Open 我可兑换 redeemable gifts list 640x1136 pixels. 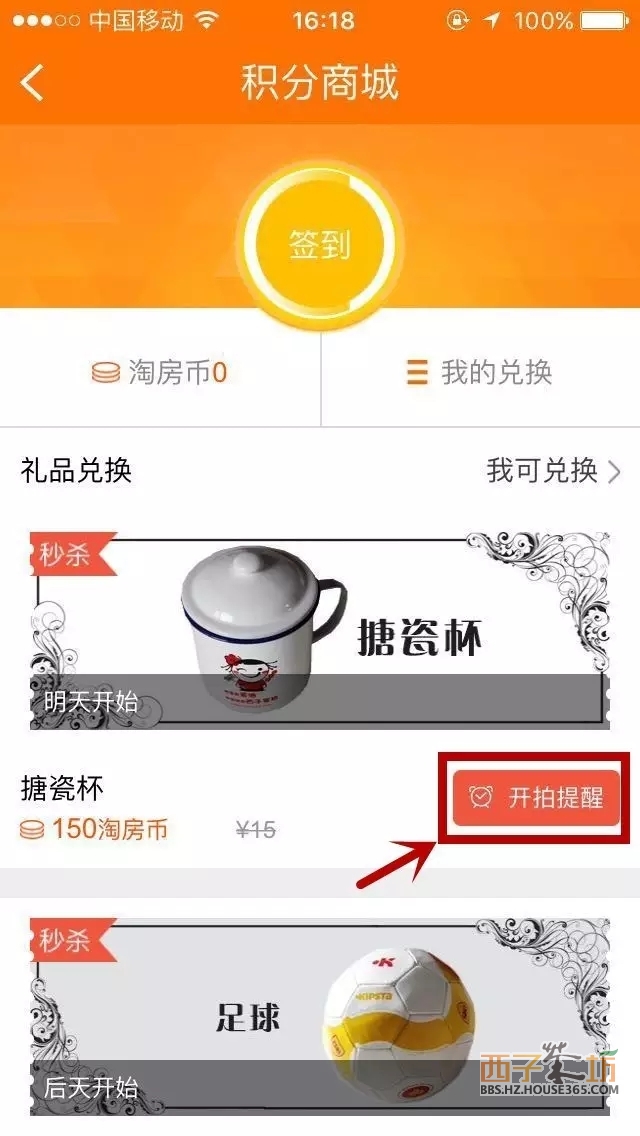[553, 470]
